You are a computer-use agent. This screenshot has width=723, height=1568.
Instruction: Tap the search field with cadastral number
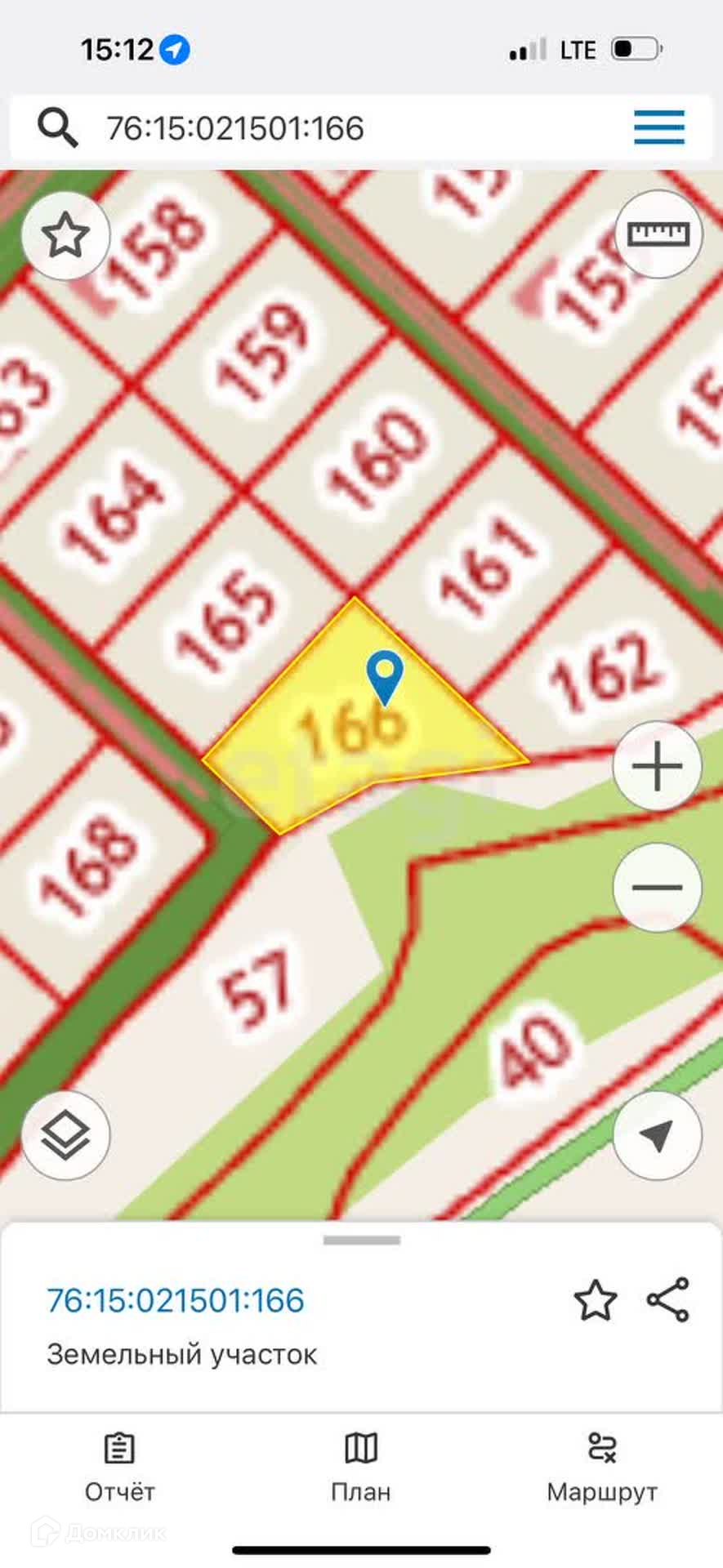point(327,128)
